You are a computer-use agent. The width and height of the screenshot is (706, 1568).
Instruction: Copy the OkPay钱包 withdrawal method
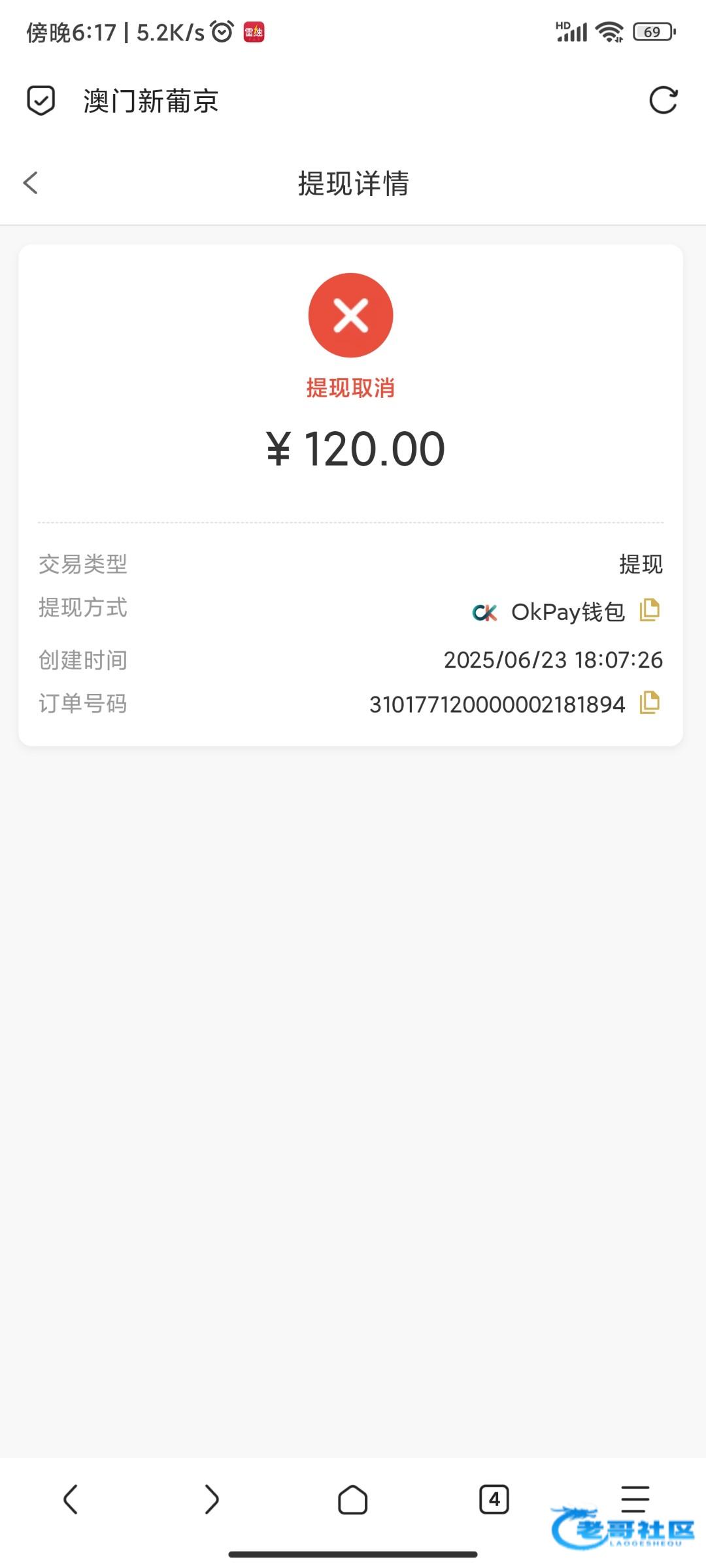pyautogui.click(x=649, y=610)
